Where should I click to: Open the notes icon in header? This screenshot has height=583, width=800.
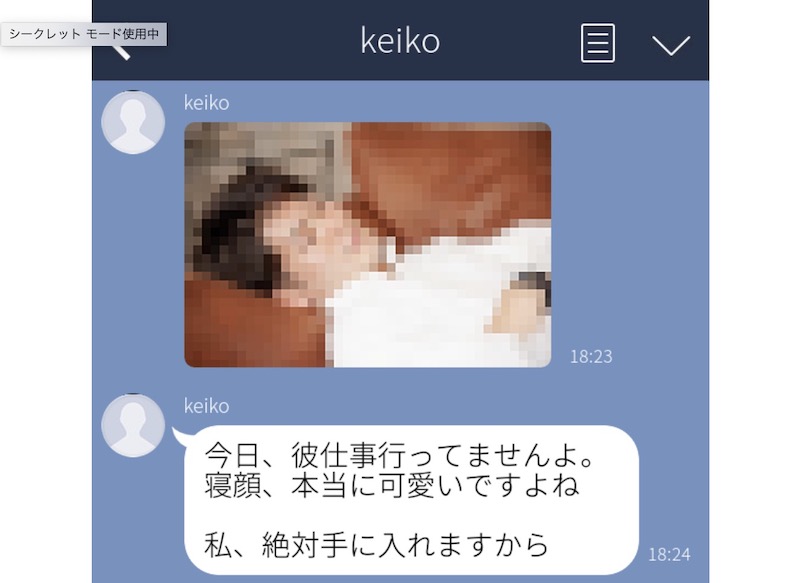pos(598,43)
